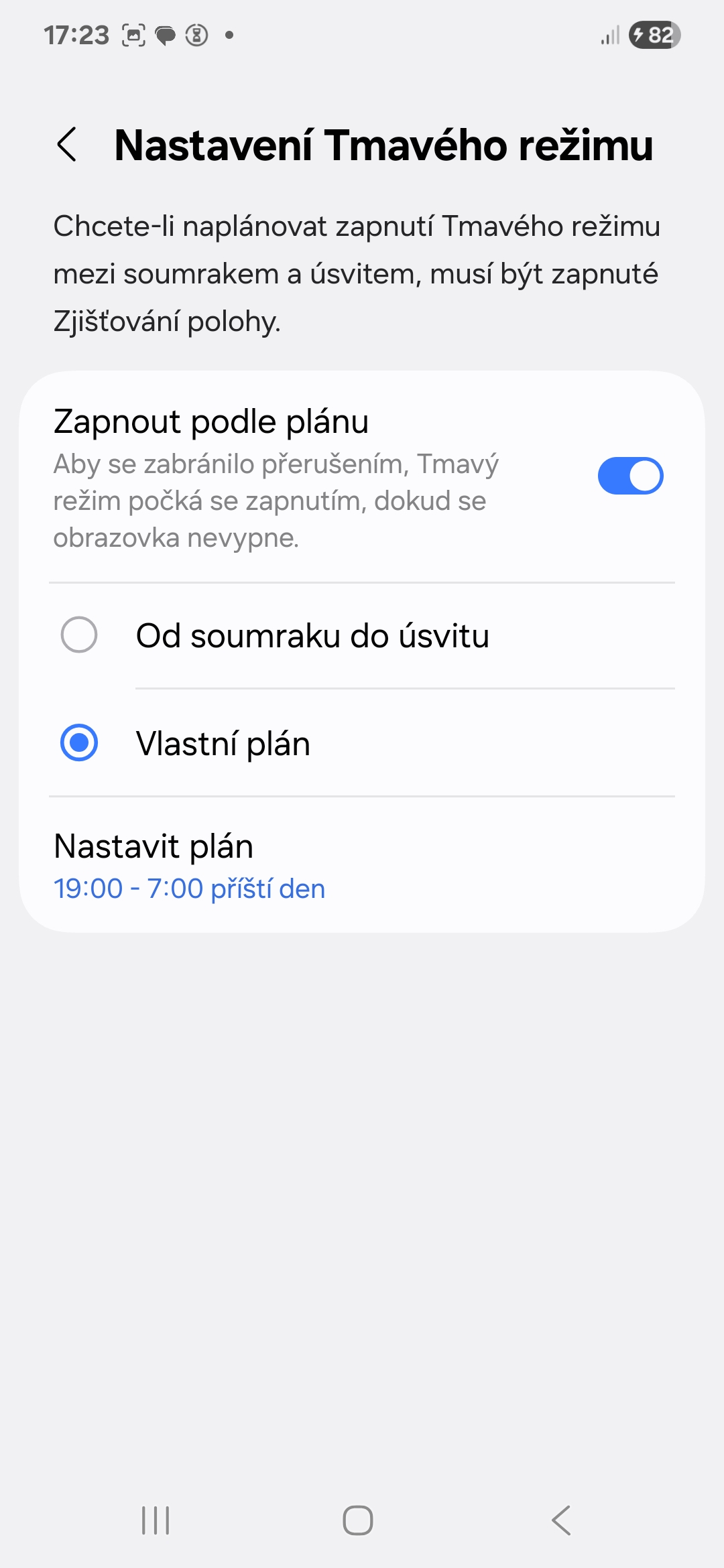Tap the system home button
724x1568 pixels.
pyautogui.click(x=358, y=1520)
